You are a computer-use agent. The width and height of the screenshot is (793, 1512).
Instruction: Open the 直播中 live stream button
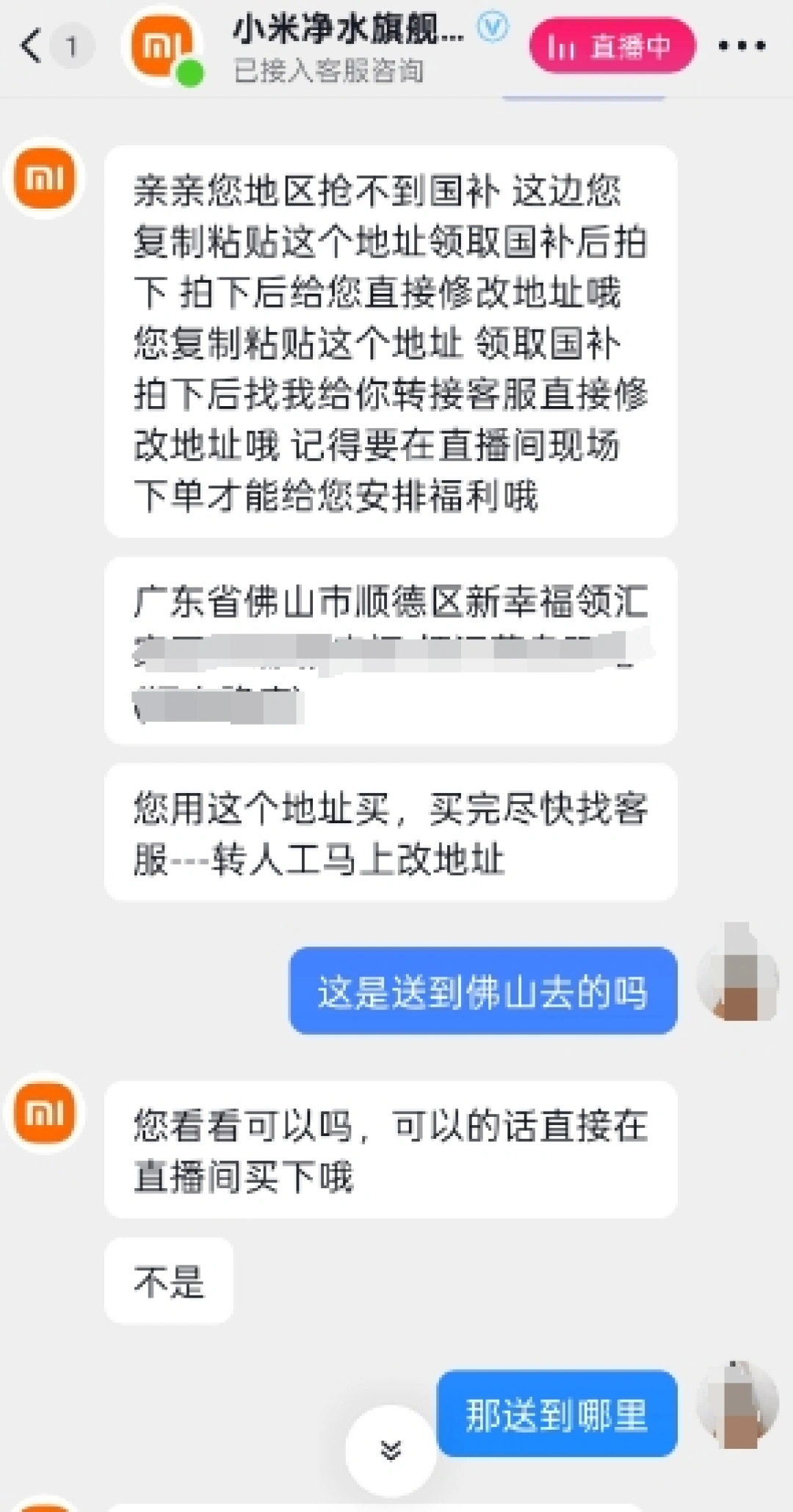pyautogui.click(x=611, y=47)
